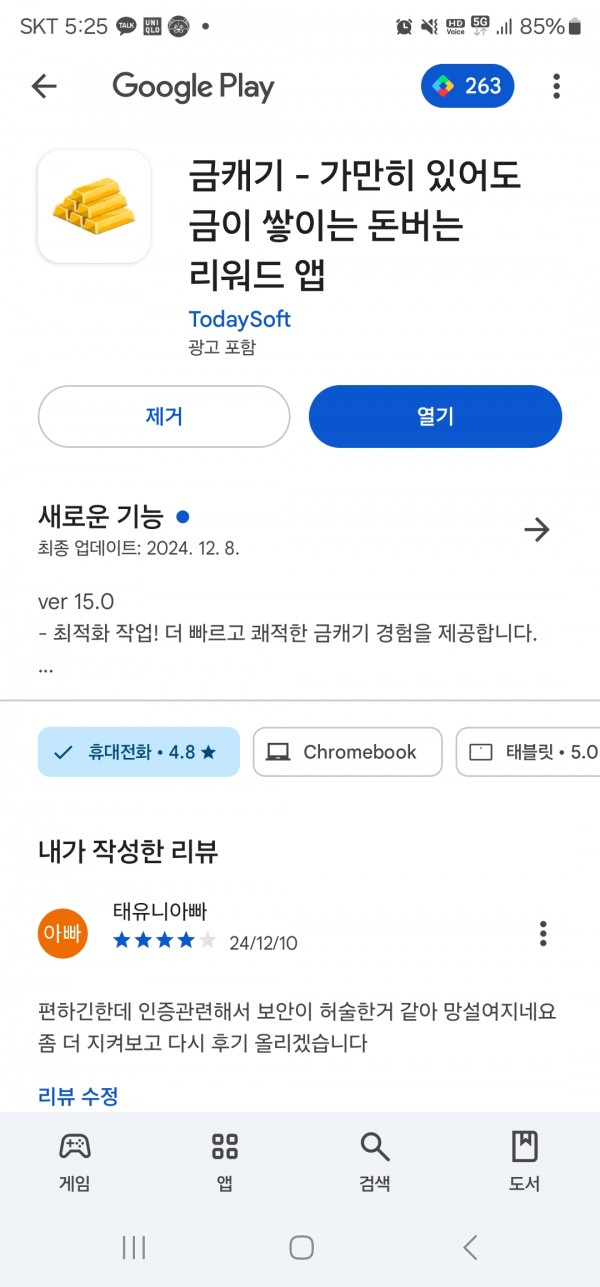Switch to the 게임 tab
Viewport: 600px width, 1287px height.
click(x=75, y=1161)
